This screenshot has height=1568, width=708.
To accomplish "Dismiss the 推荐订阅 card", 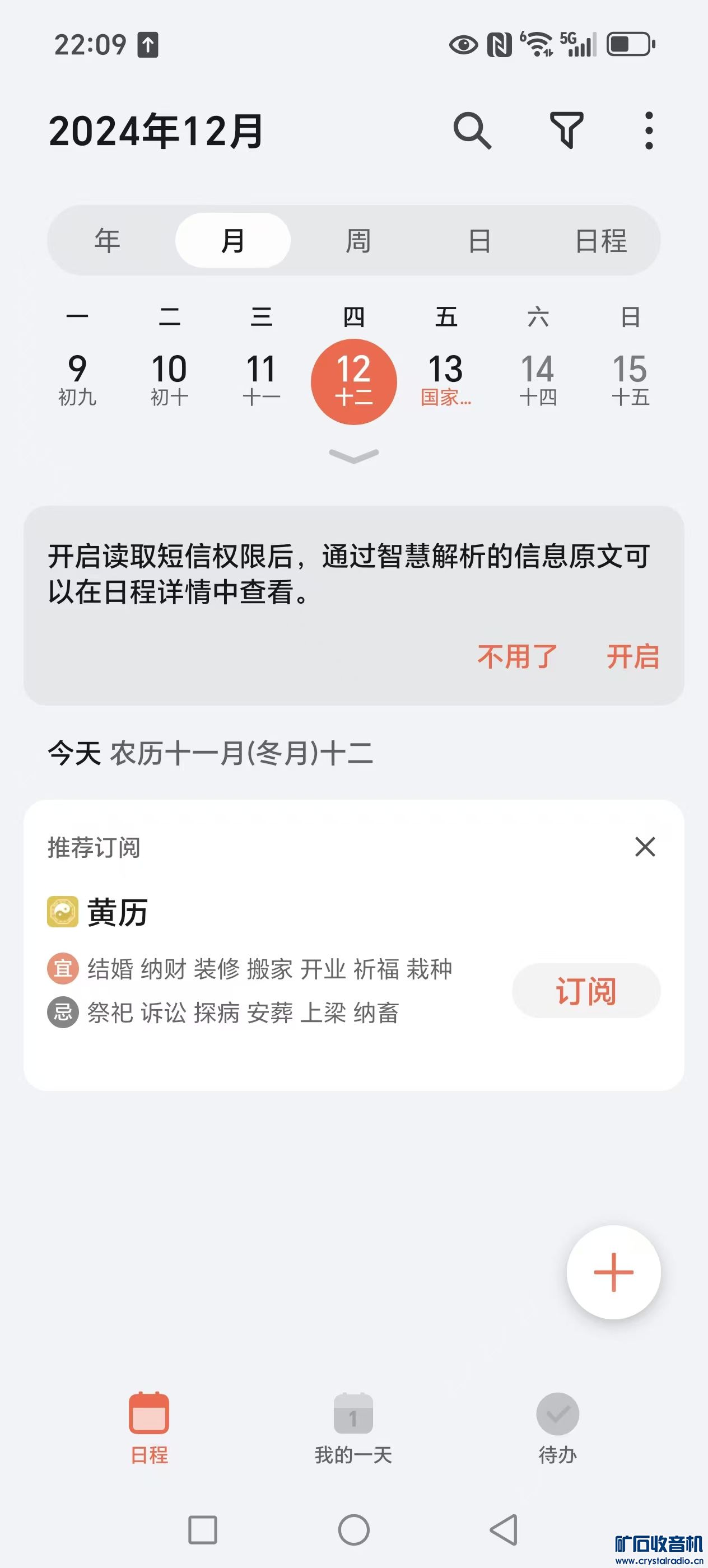I will click(645, 847).
